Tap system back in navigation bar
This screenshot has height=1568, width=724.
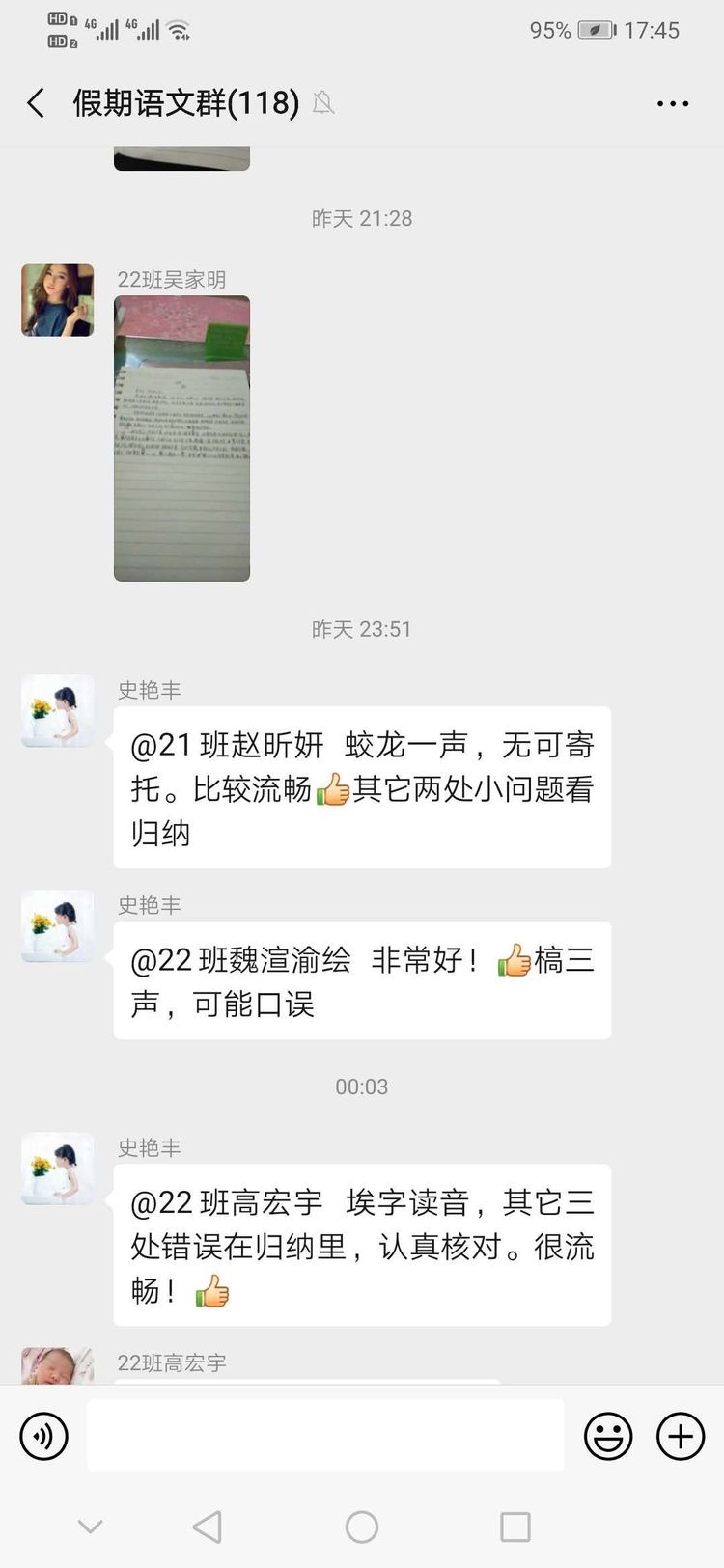click(x=208, y=1527)
